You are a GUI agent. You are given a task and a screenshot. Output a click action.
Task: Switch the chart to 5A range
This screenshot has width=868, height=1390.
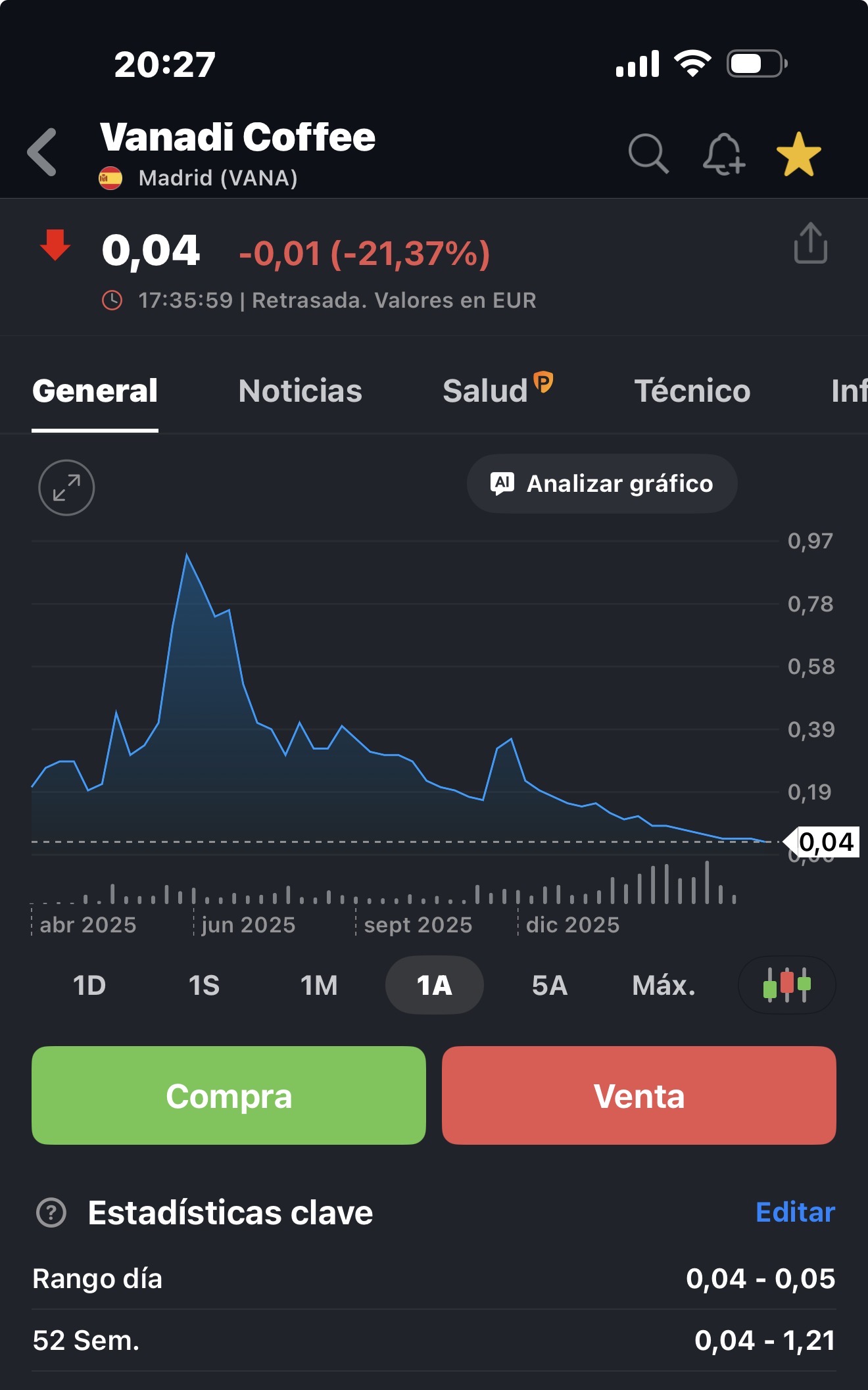[x=550, y=985]
